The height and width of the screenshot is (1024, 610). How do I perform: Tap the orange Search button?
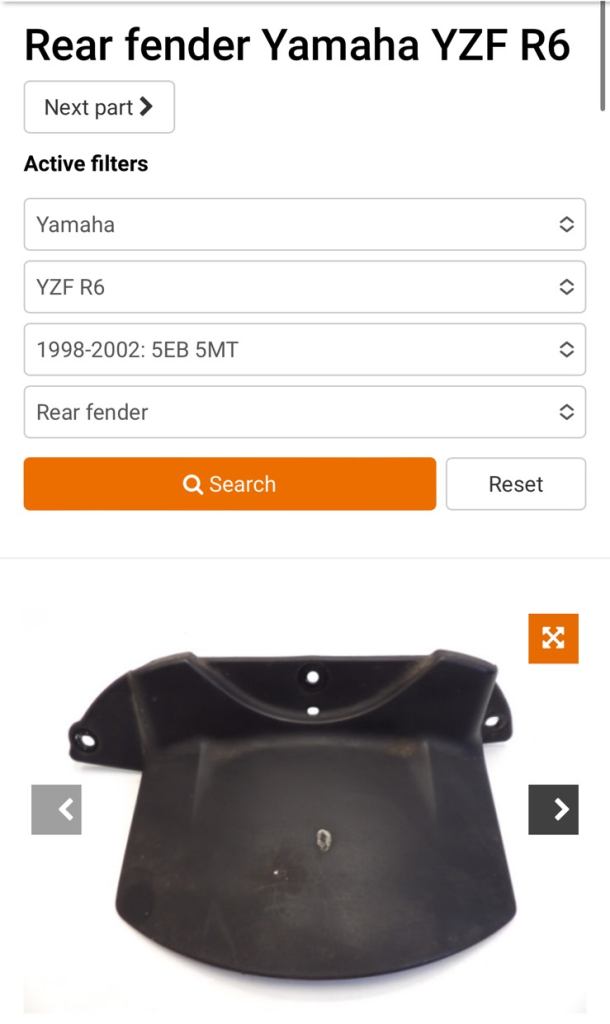(229, 484)
